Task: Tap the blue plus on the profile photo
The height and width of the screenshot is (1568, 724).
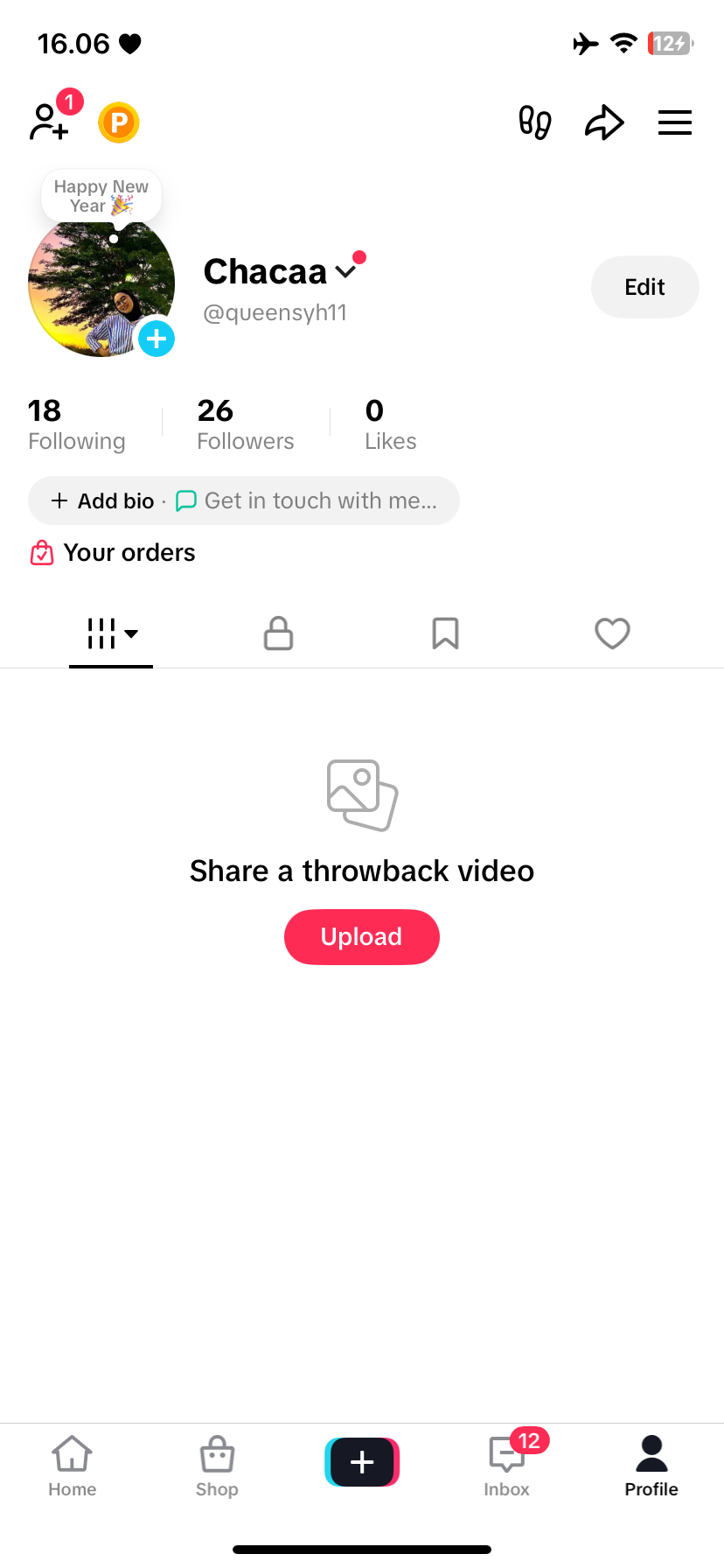Action: [157, 339]
